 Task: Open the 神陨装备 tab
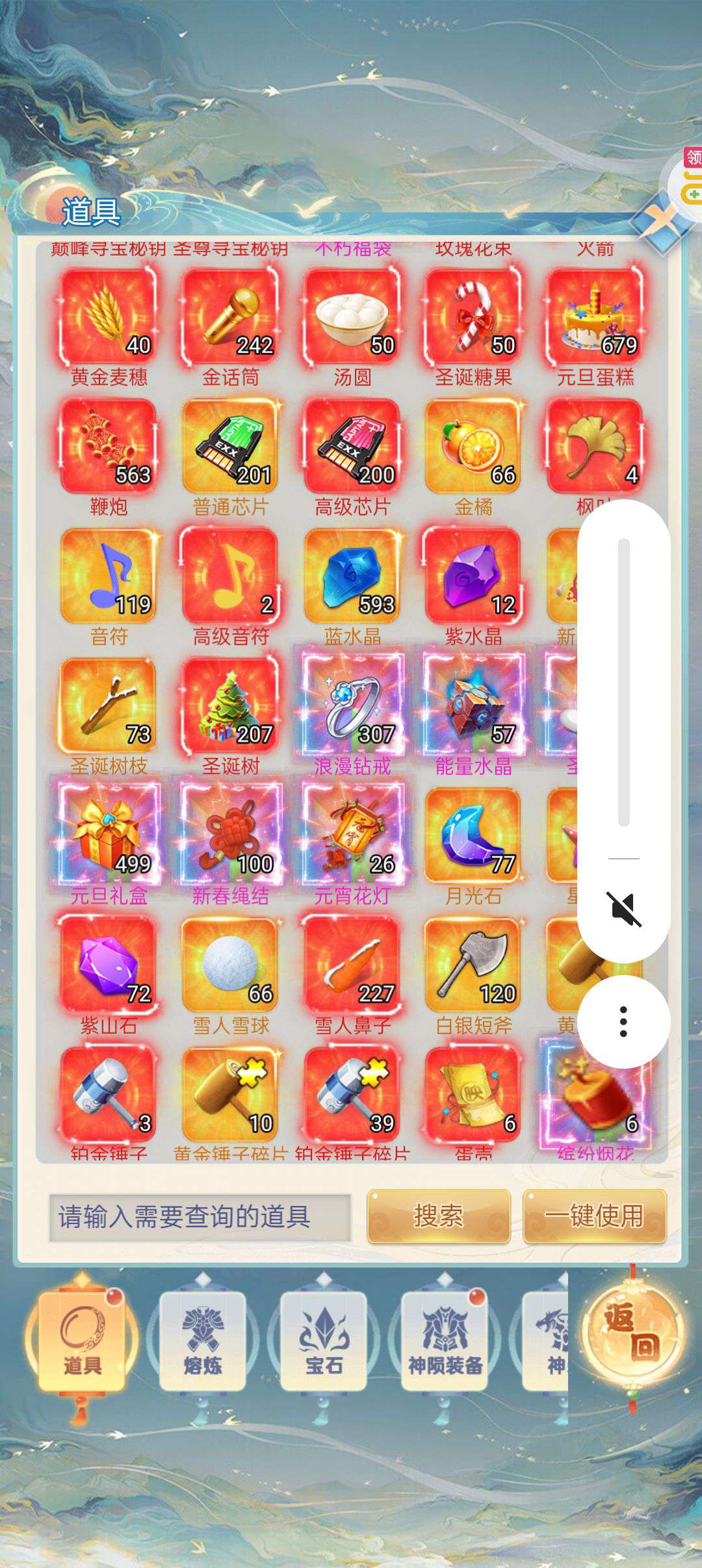(x=445, y=1340)
